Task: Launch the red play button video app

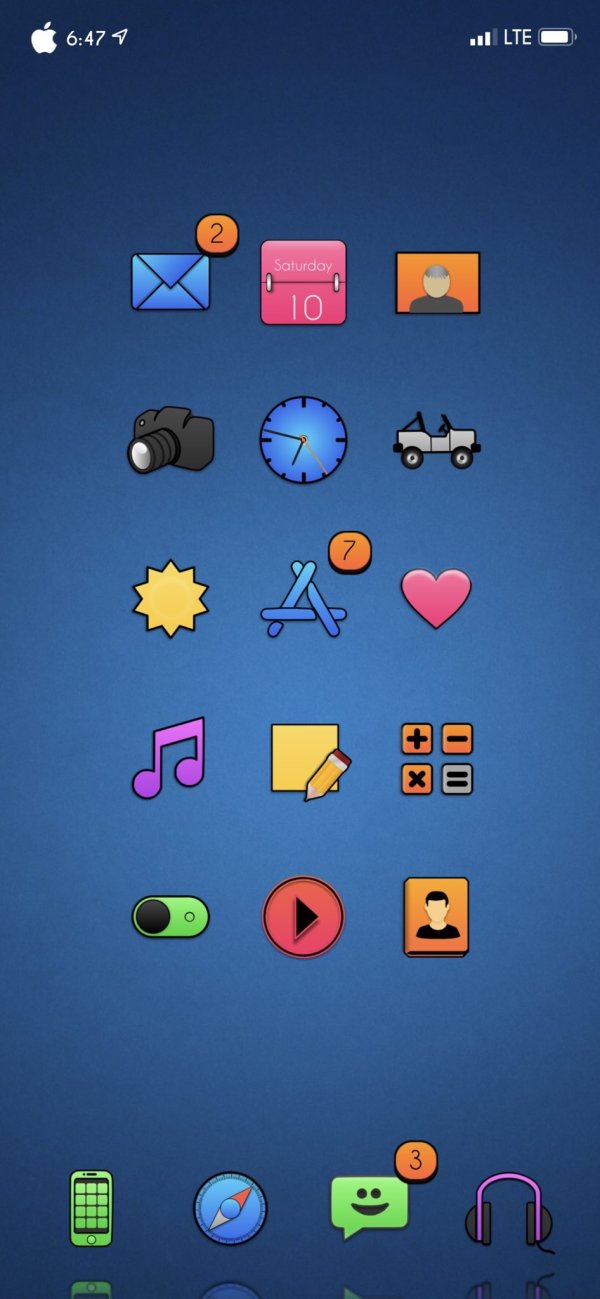Action: [x=303, y=917]
